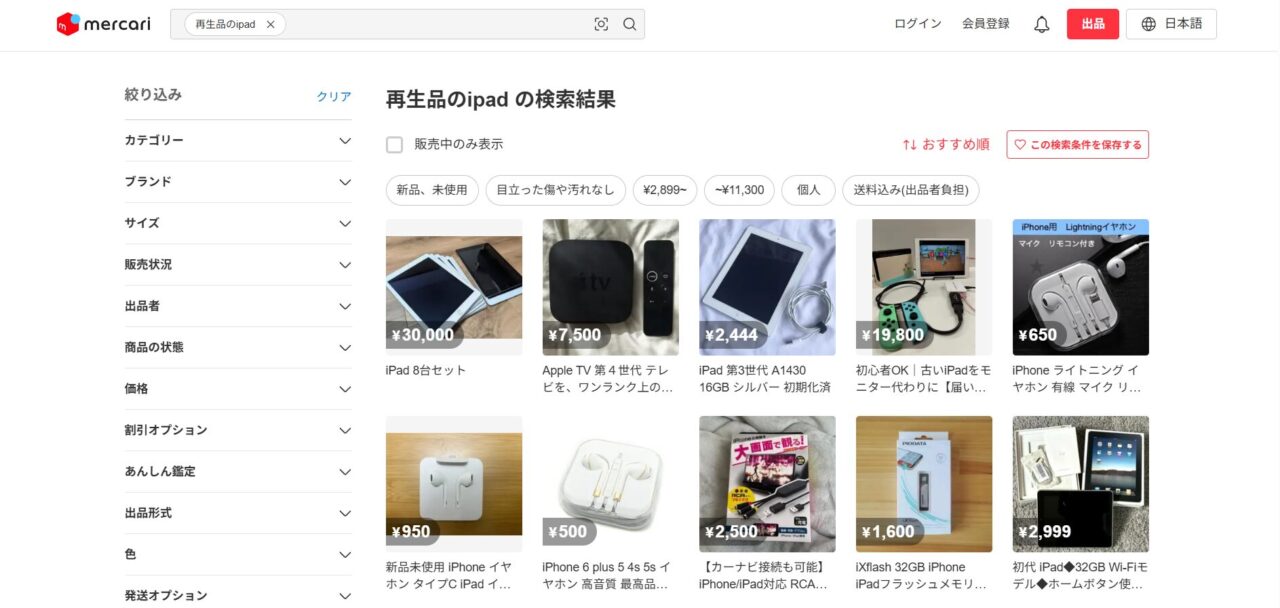Viewport: 1280px width, 608px height.
Task: Toggle the 販売中のみ表示 checkbox
Action: 395,145
